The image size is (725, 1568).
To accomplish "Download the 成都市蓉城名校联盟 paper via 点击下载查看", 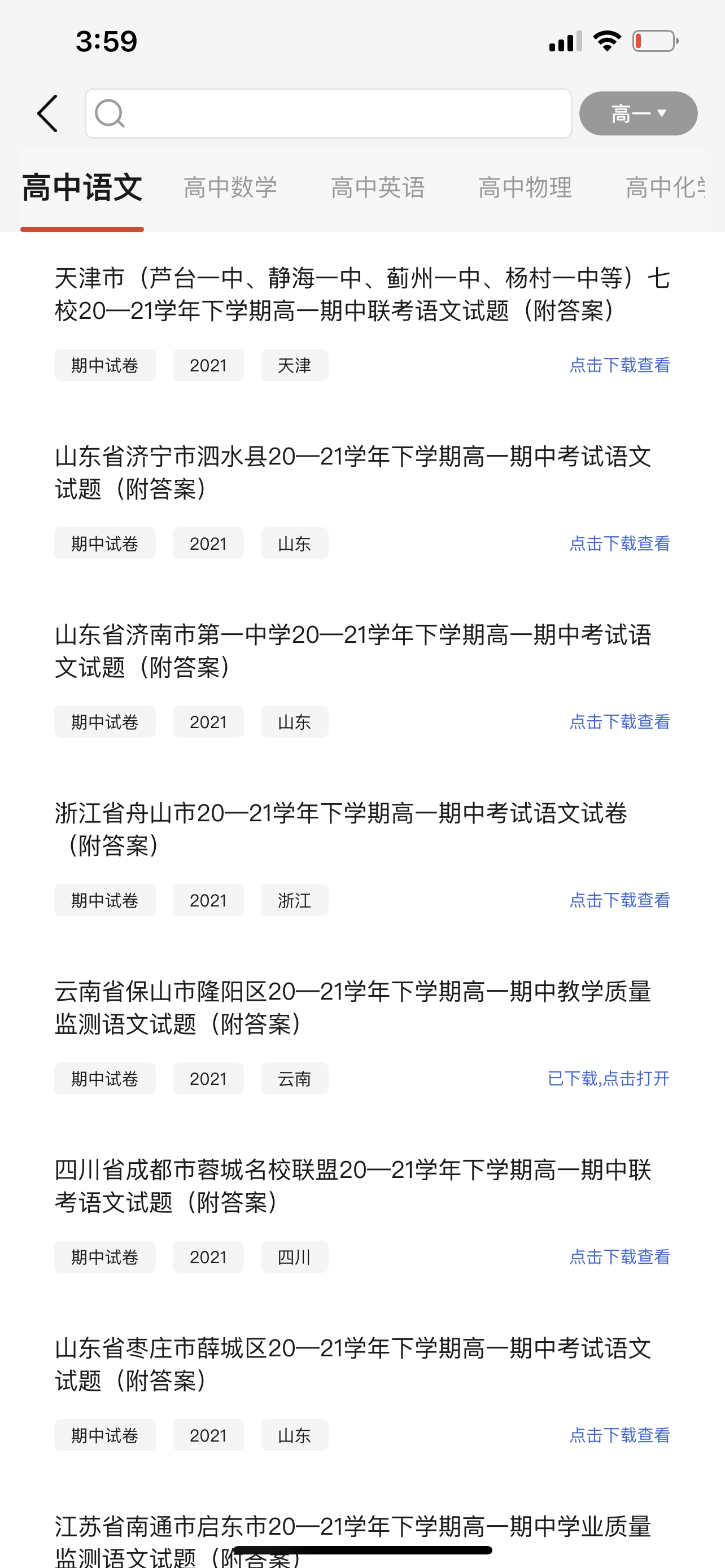I will tap(619, 1257).
